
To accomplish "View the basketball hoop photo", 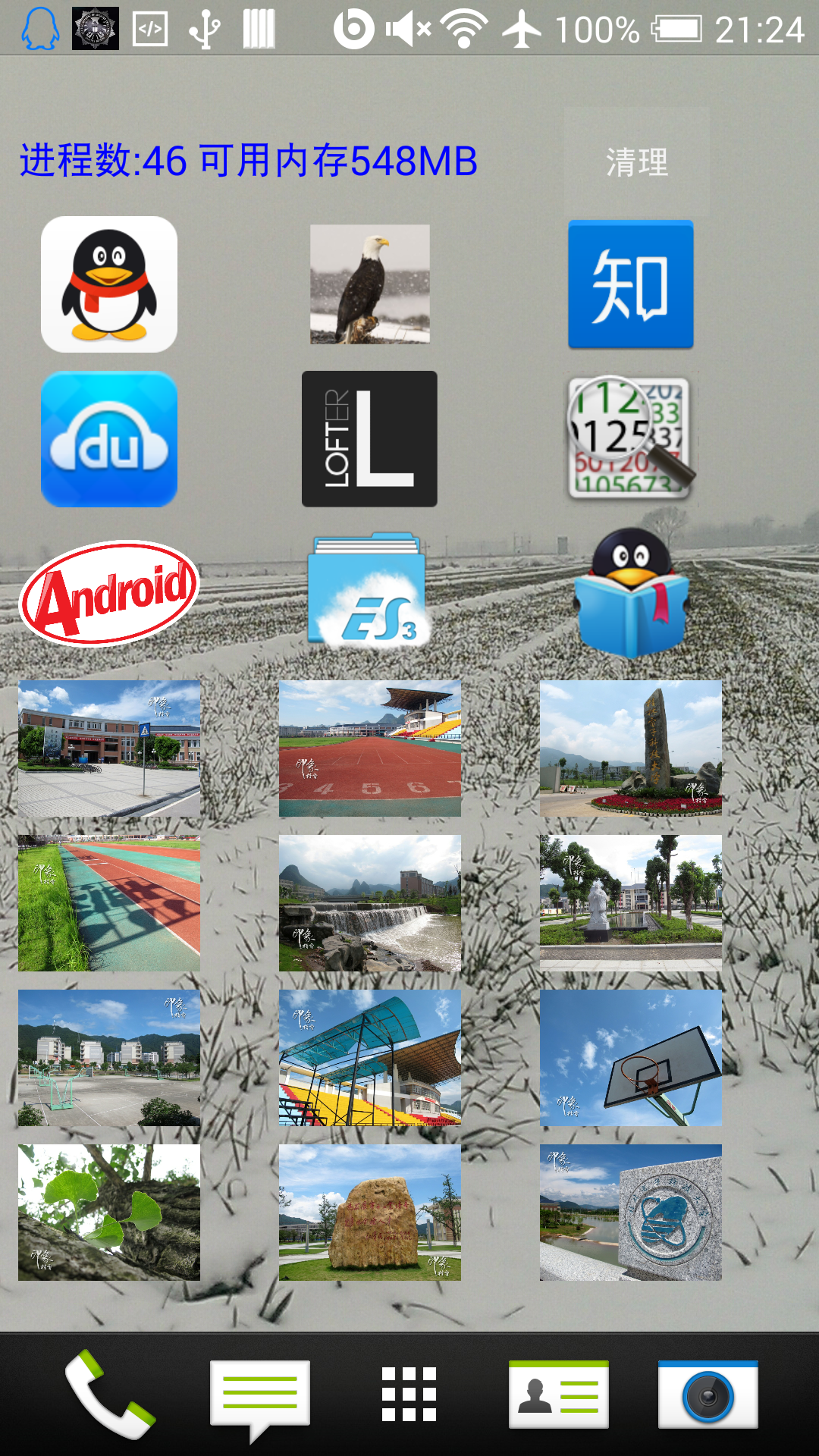I will tap(631, 1058).
